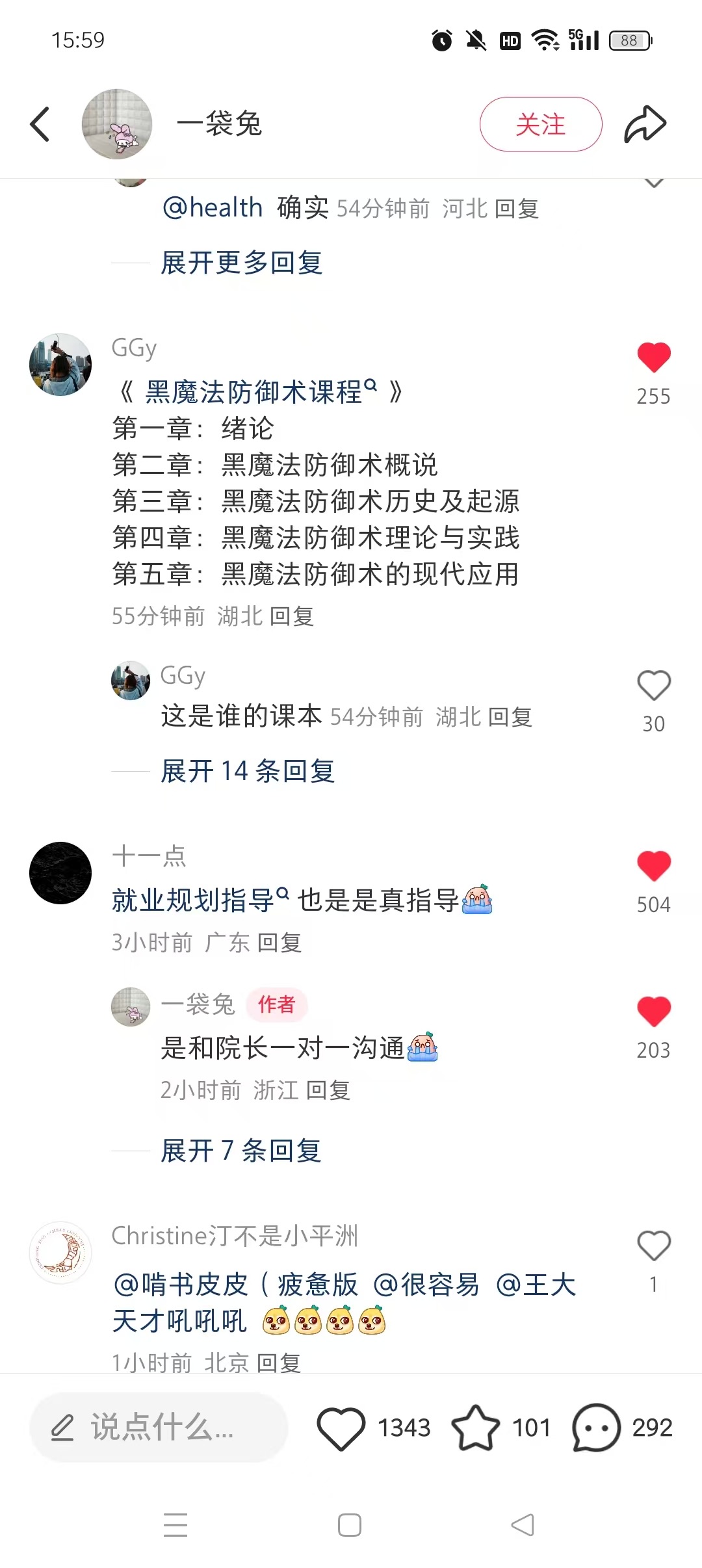Viewport: 702px width, 1568px height.
Task: Expand 展开 14 条回复
Action: (x=248, y=771)
